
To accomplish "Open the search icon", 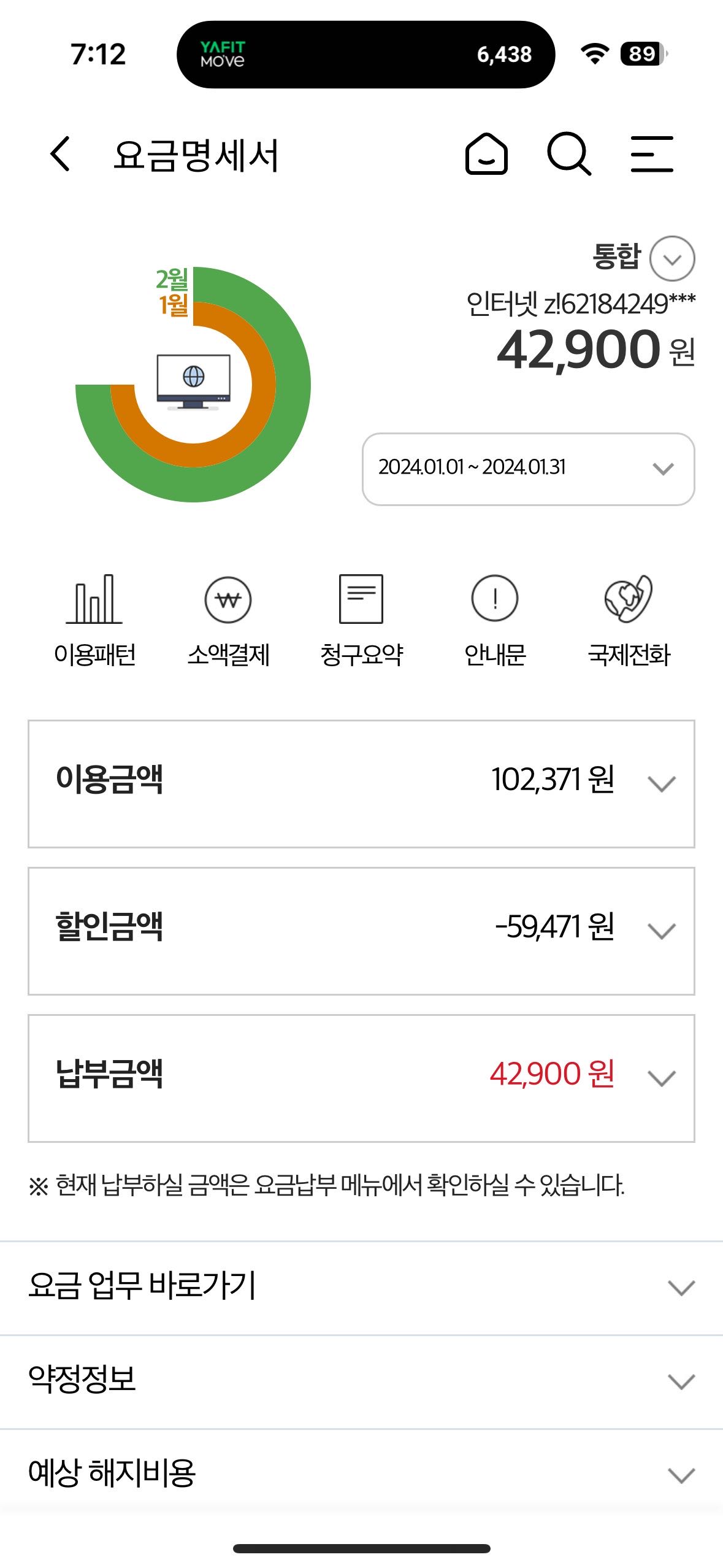I will [x=569, y=153].
